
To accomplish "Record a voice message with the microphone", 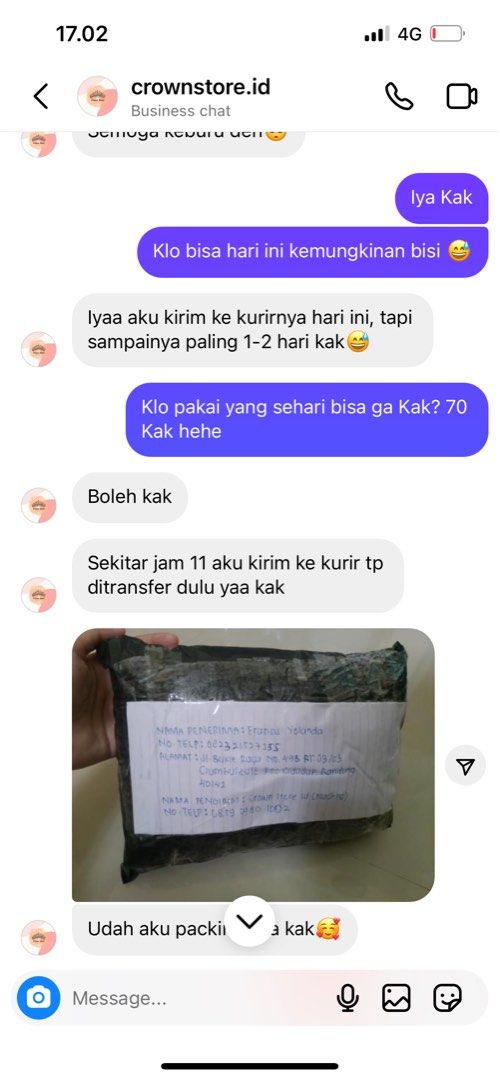I will [348, 997].
